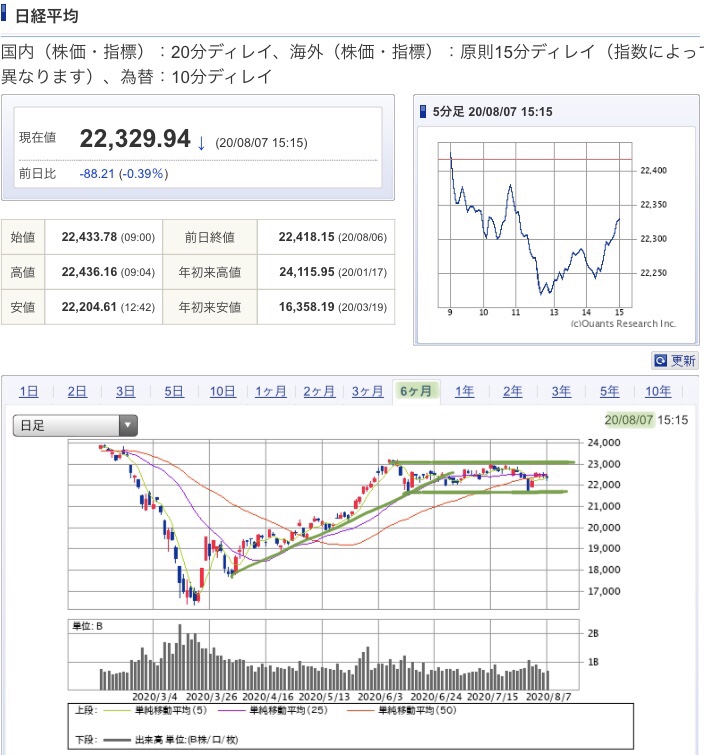Display the 10年 long-term chart

coord(658,391)
